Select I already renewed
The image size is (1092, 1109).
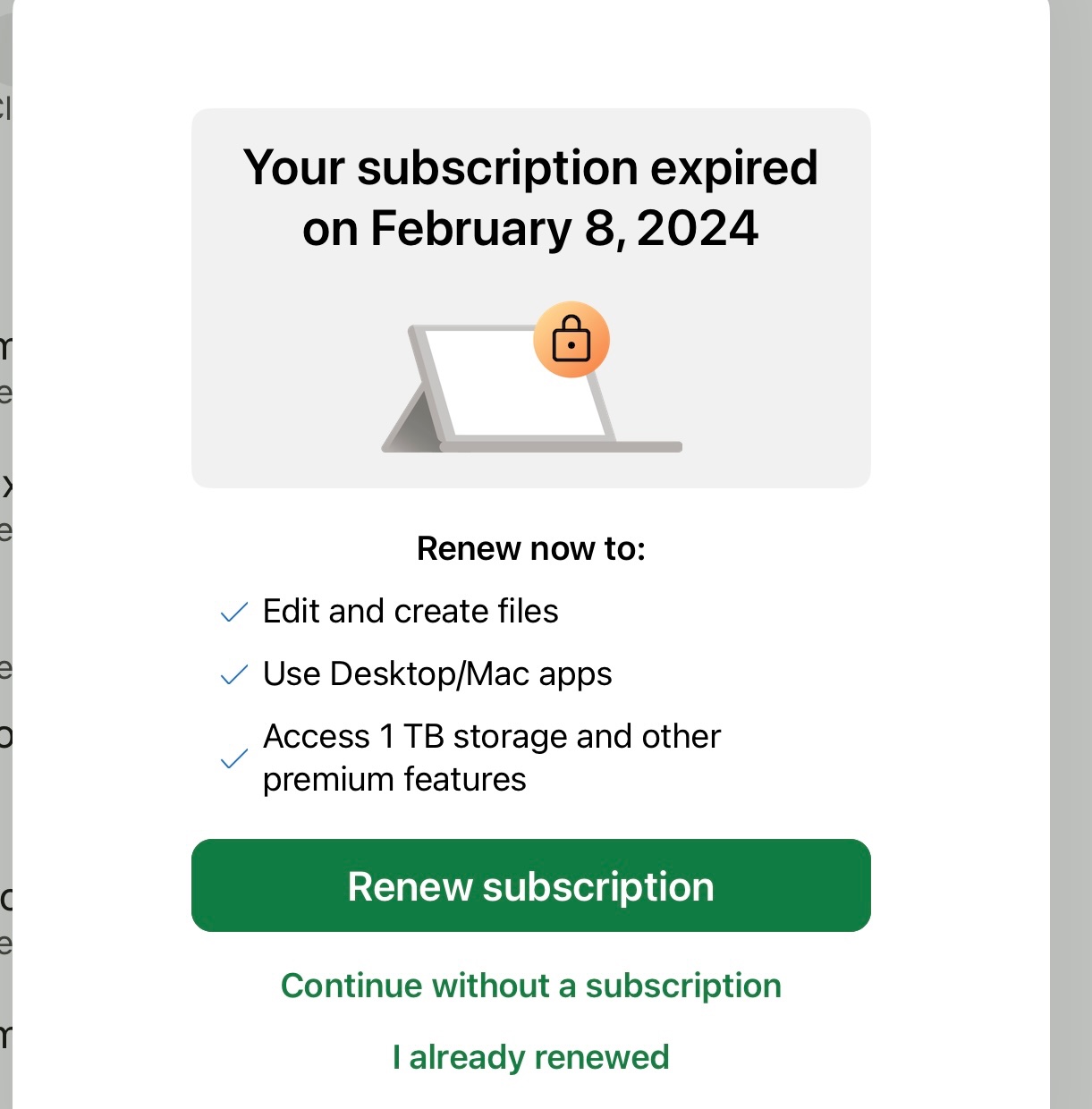530,1057
